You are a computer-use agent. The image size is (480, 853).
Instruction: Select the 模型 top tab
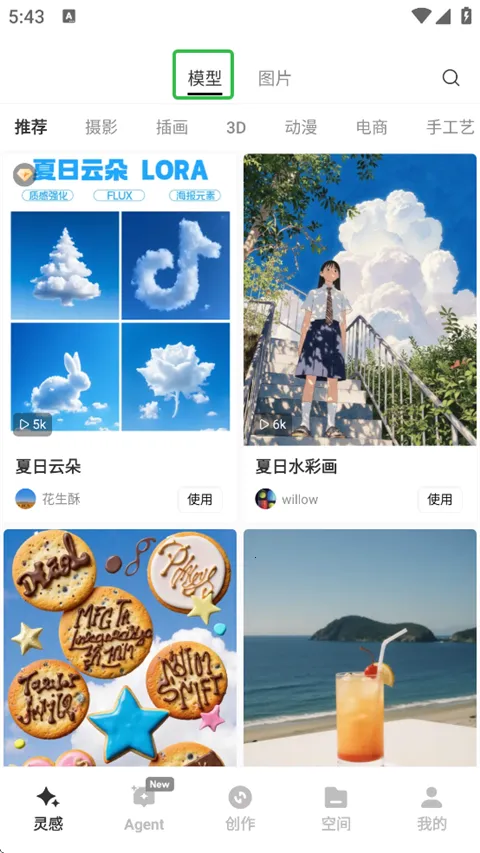pyautogui.click(x=205, y=78)
